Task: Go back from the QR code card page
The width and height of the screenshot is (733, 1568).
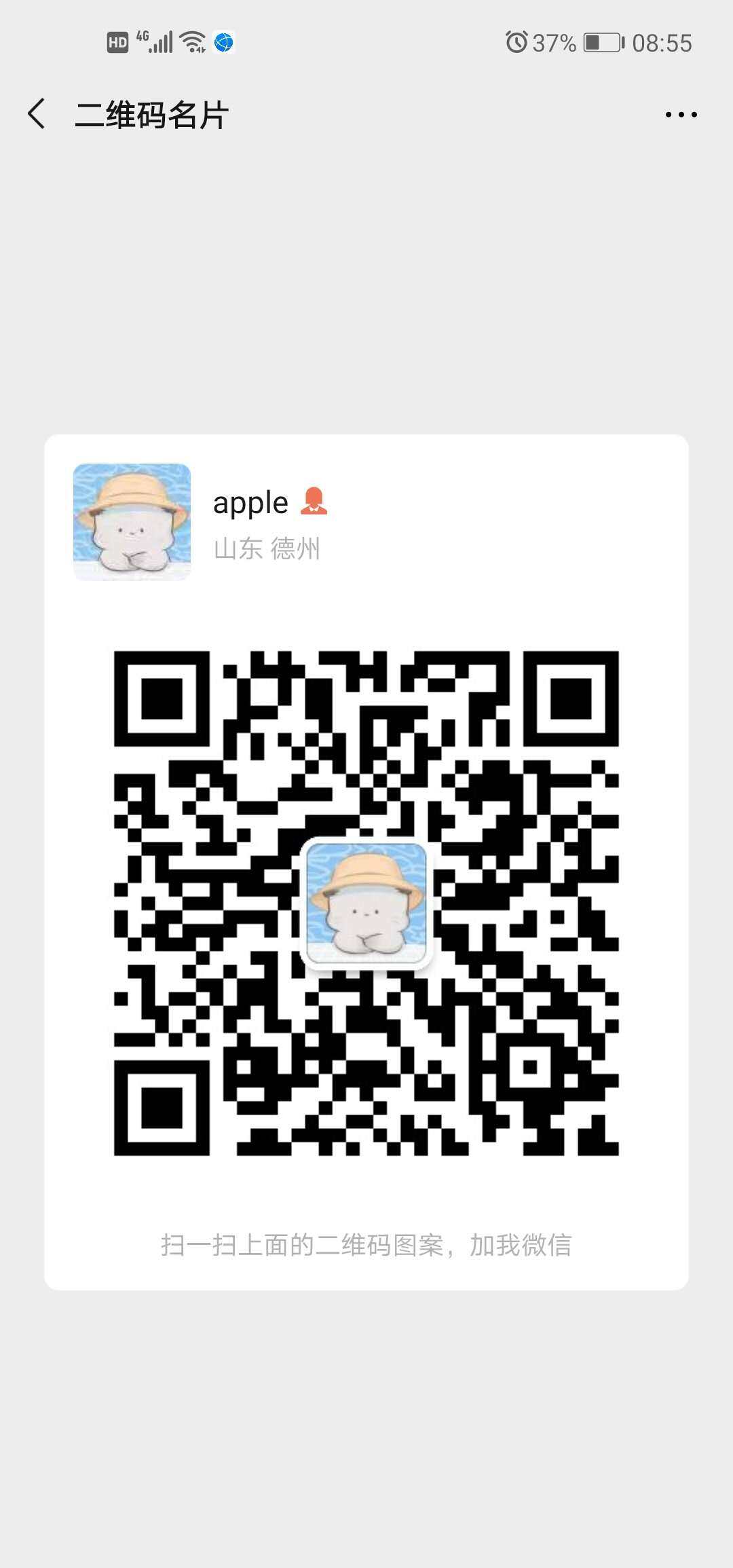Action: 37,113
